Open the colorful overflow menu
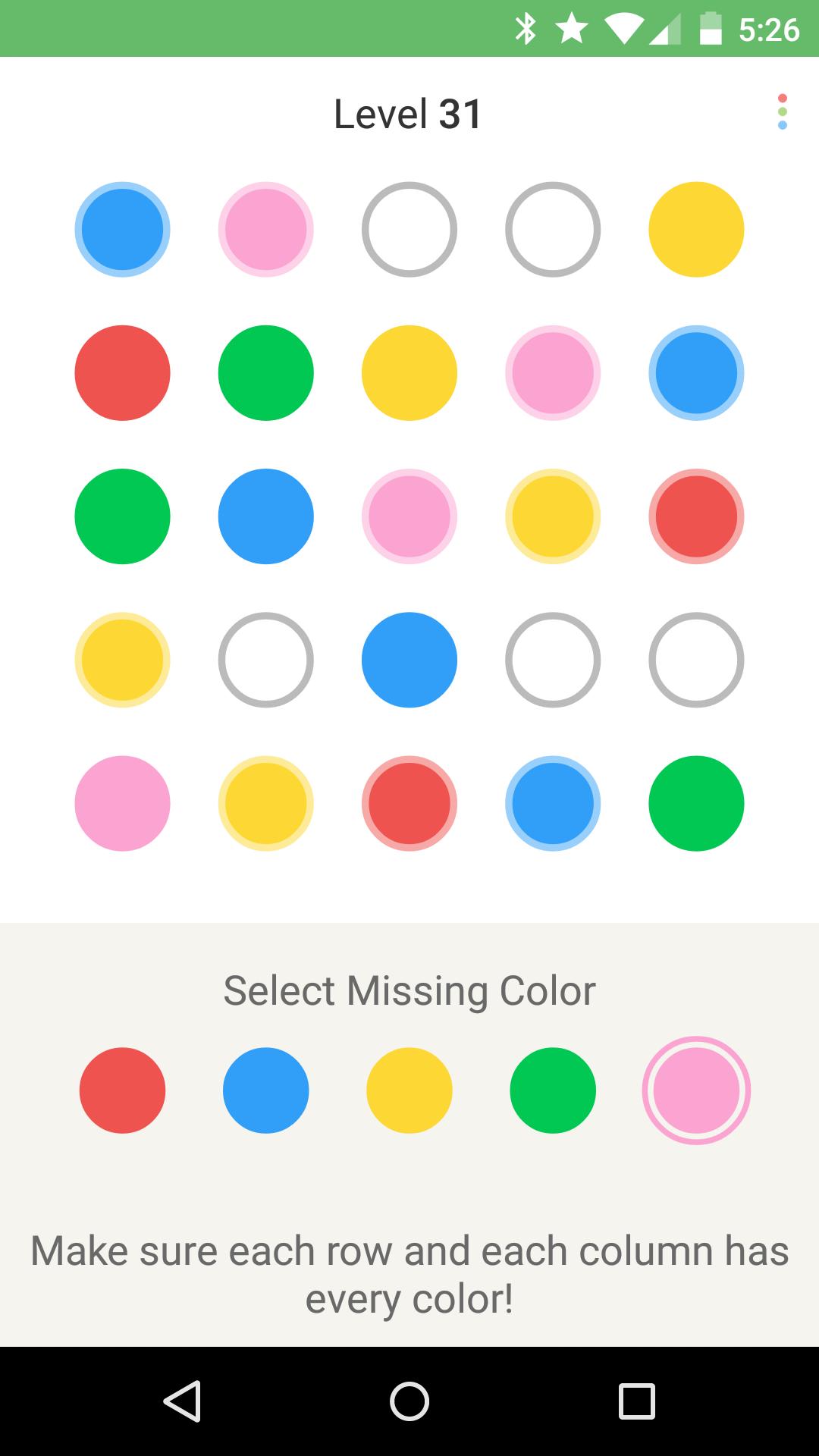Screen dimensions: 819x1456 pyautogui.click(x=783, y=111)
